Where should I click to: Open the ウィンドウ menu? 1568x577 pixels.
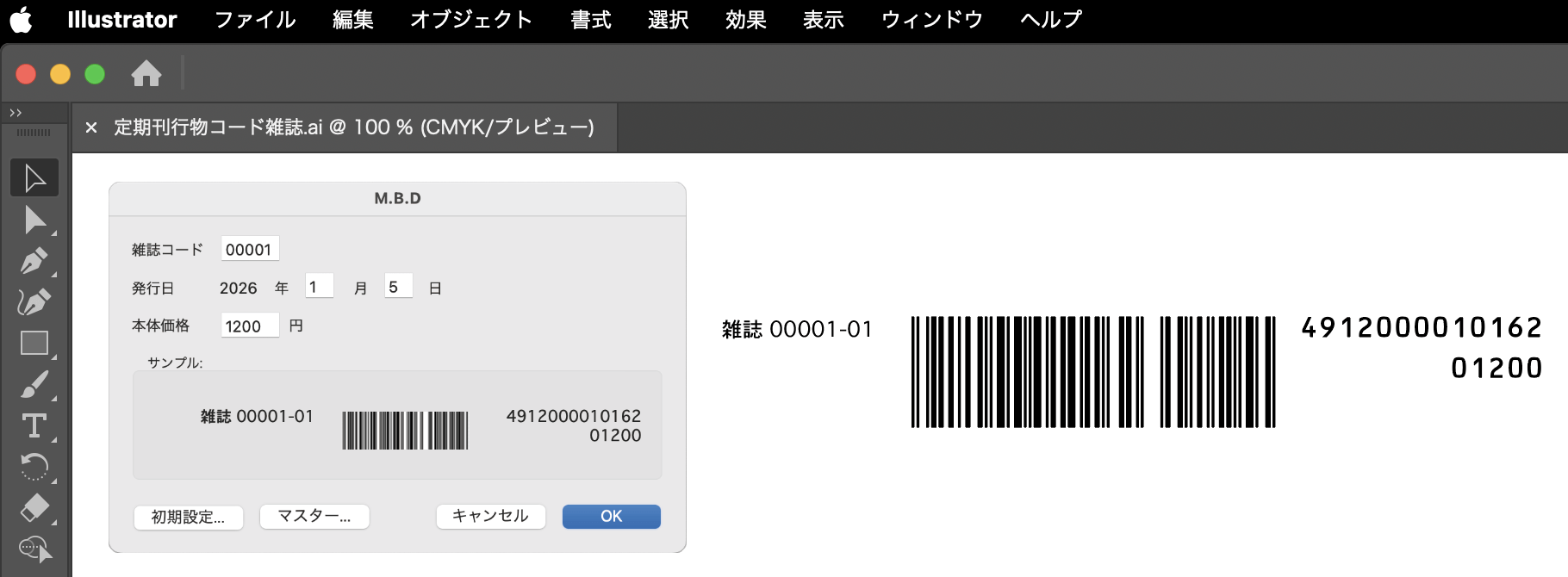(x=931, y=19)
